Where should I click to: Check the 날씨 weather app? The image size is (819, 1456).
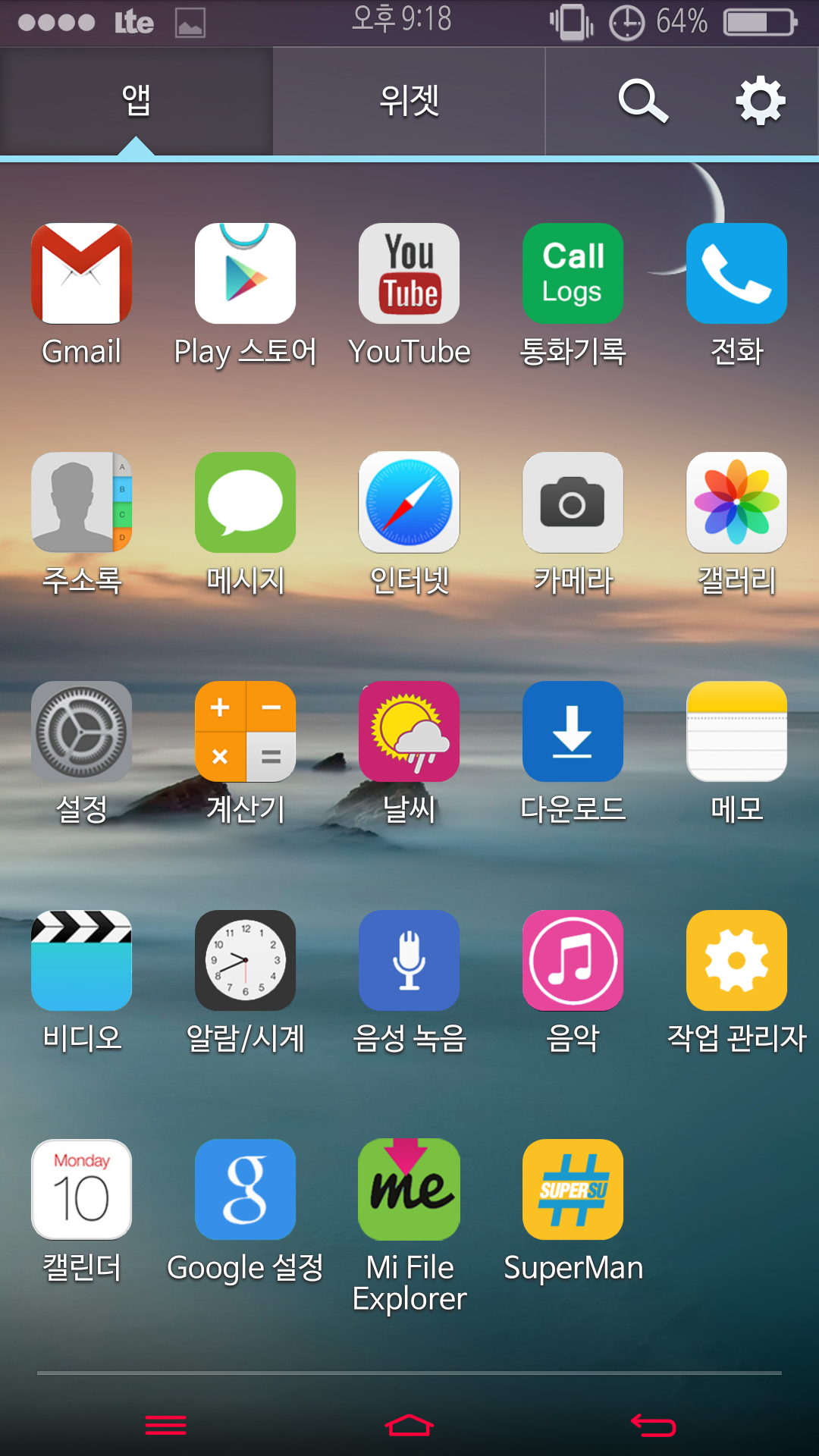click(409, 732)
